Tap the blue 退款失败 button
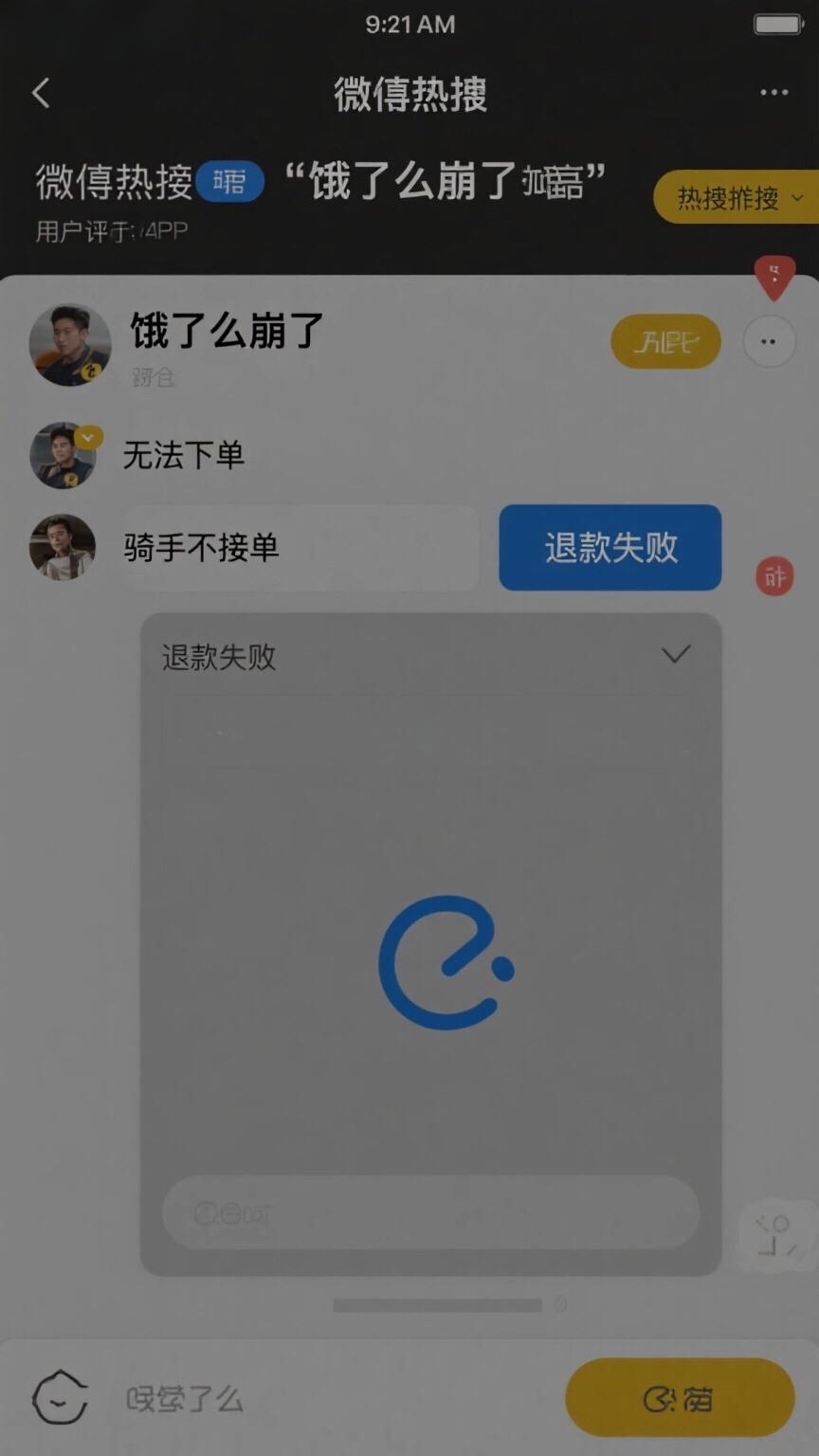This screenshot has width=819, height=1456. [610, 548]
